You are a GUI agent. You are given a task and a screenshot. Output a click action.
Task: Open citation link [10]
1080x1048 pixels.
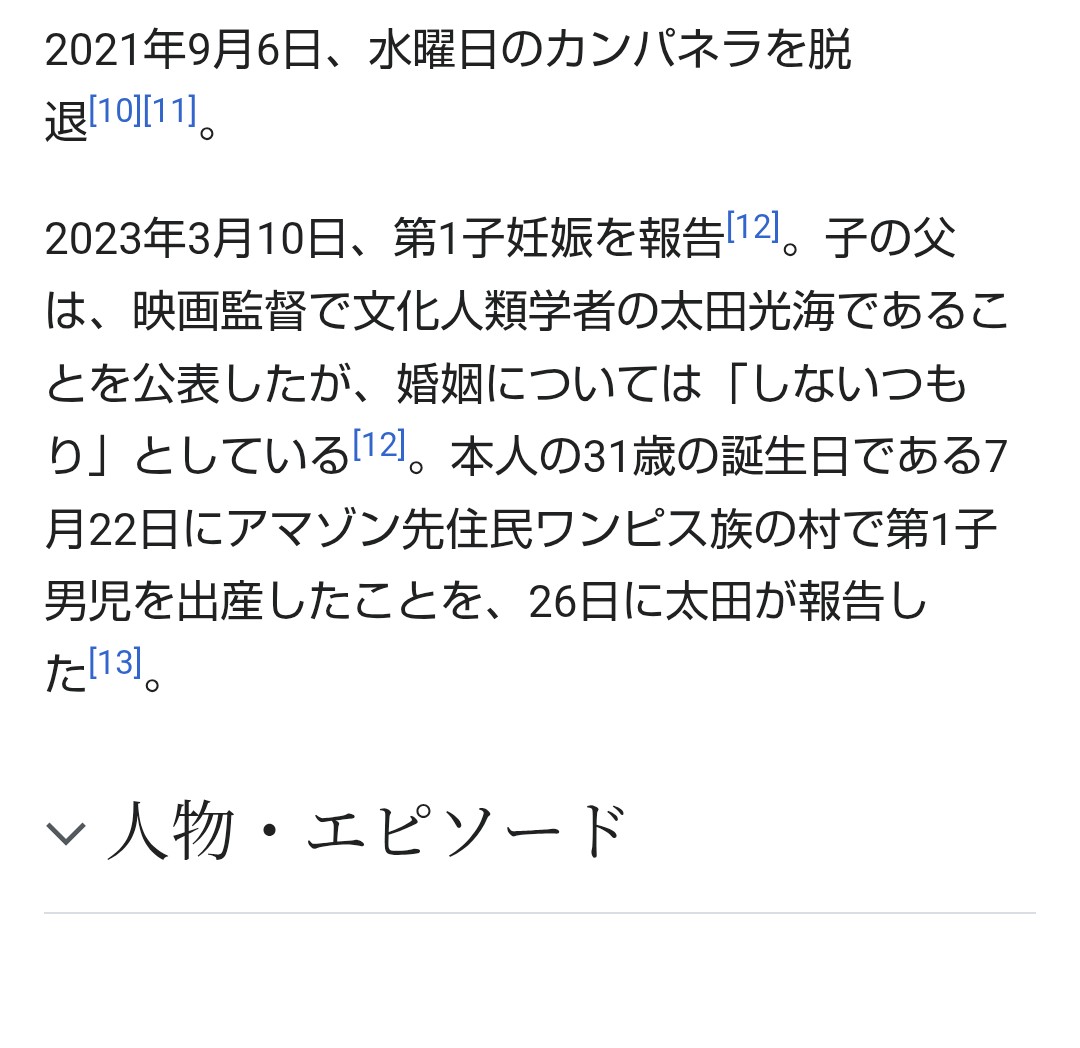coord(115,111)
